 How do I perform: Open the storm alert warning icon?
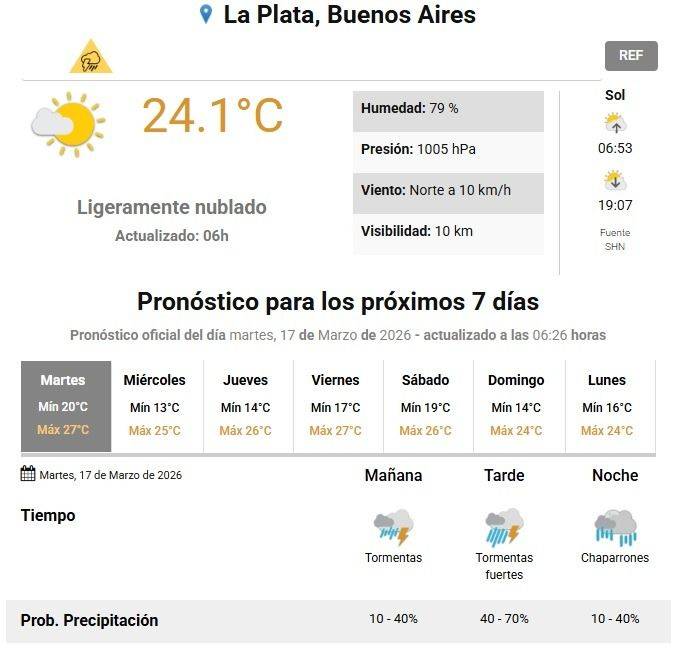pyautogui.click(x=91, y=59)
